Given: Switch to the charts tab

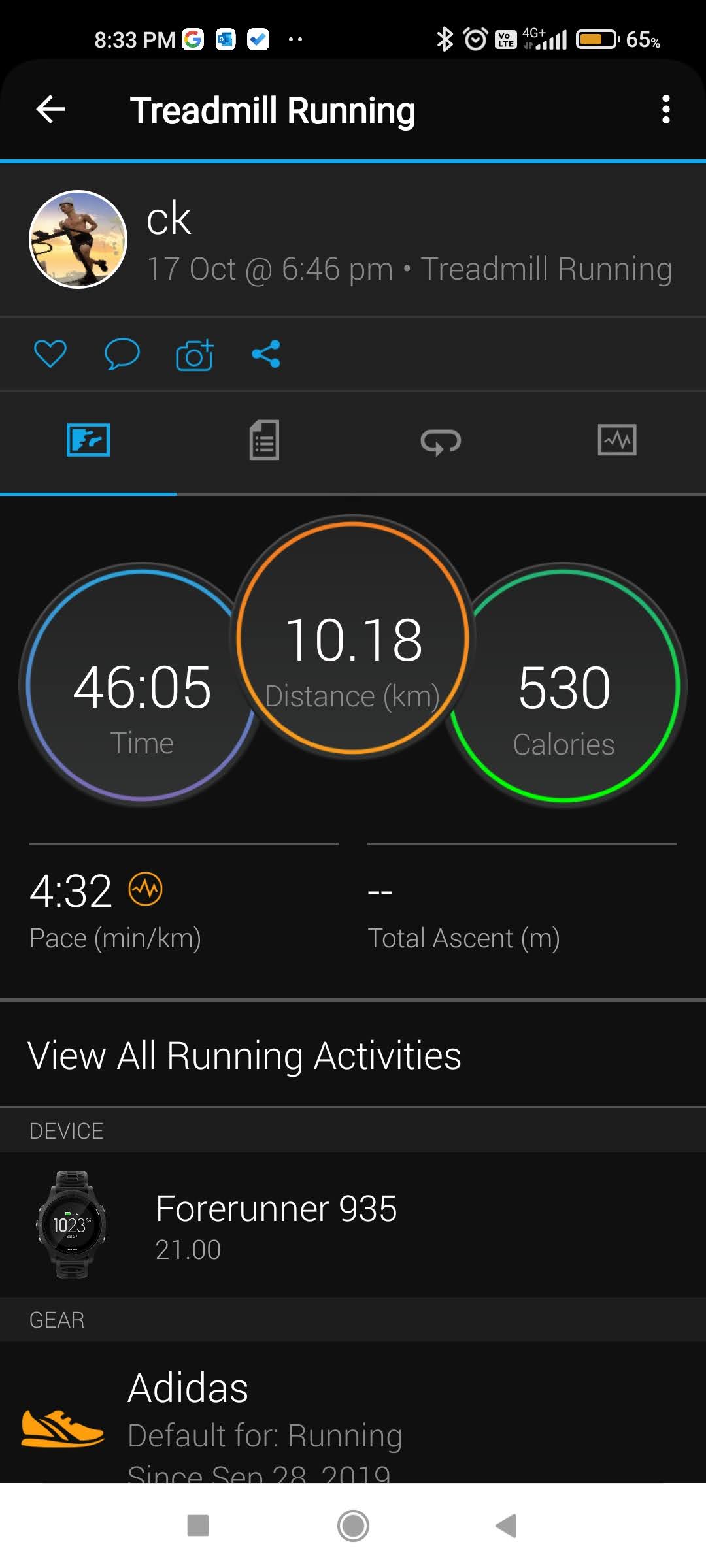Looking at the screenshot, I should pyautogui.click(x=617, y=440).
